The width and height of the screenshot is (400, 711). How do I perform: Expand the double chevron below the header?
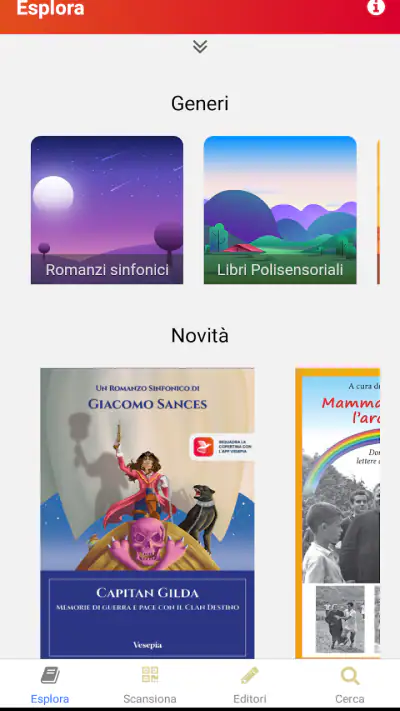pos(200,46)
